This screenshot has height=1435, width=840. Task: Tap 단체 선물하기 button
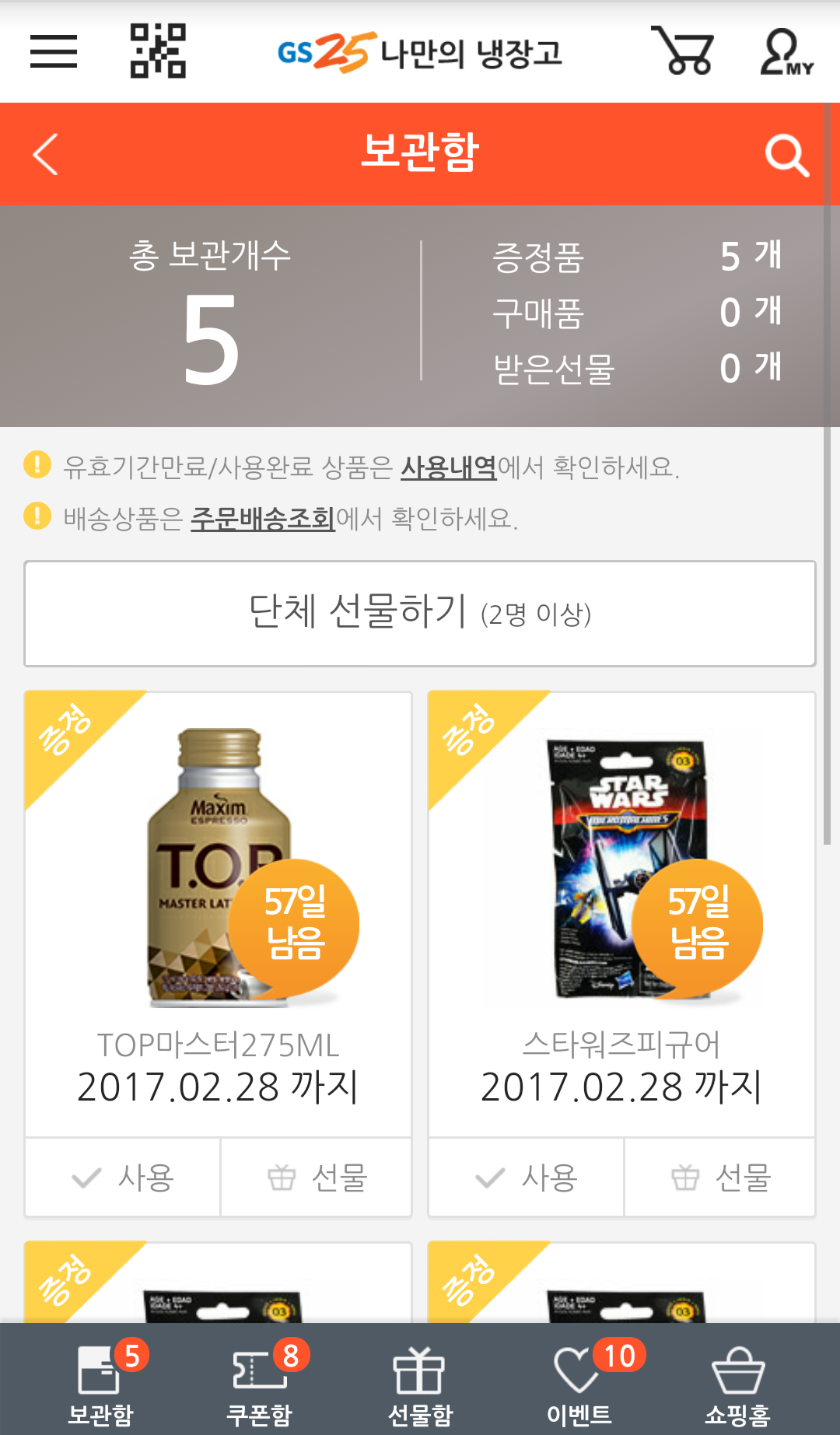click(420, 613)
